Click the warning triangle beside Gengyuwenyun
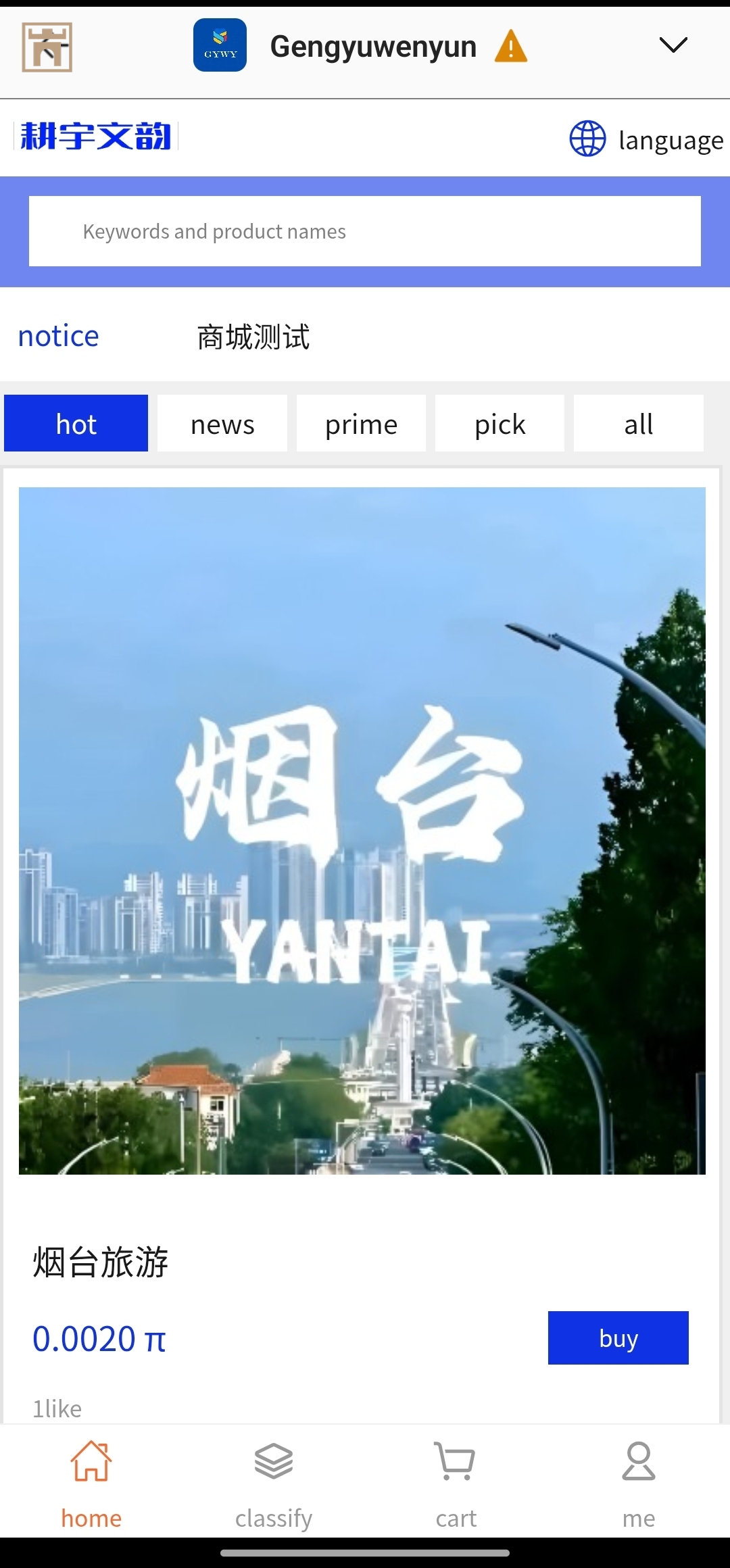Screen dimensions: 730x1568 [x=510, y=45]
